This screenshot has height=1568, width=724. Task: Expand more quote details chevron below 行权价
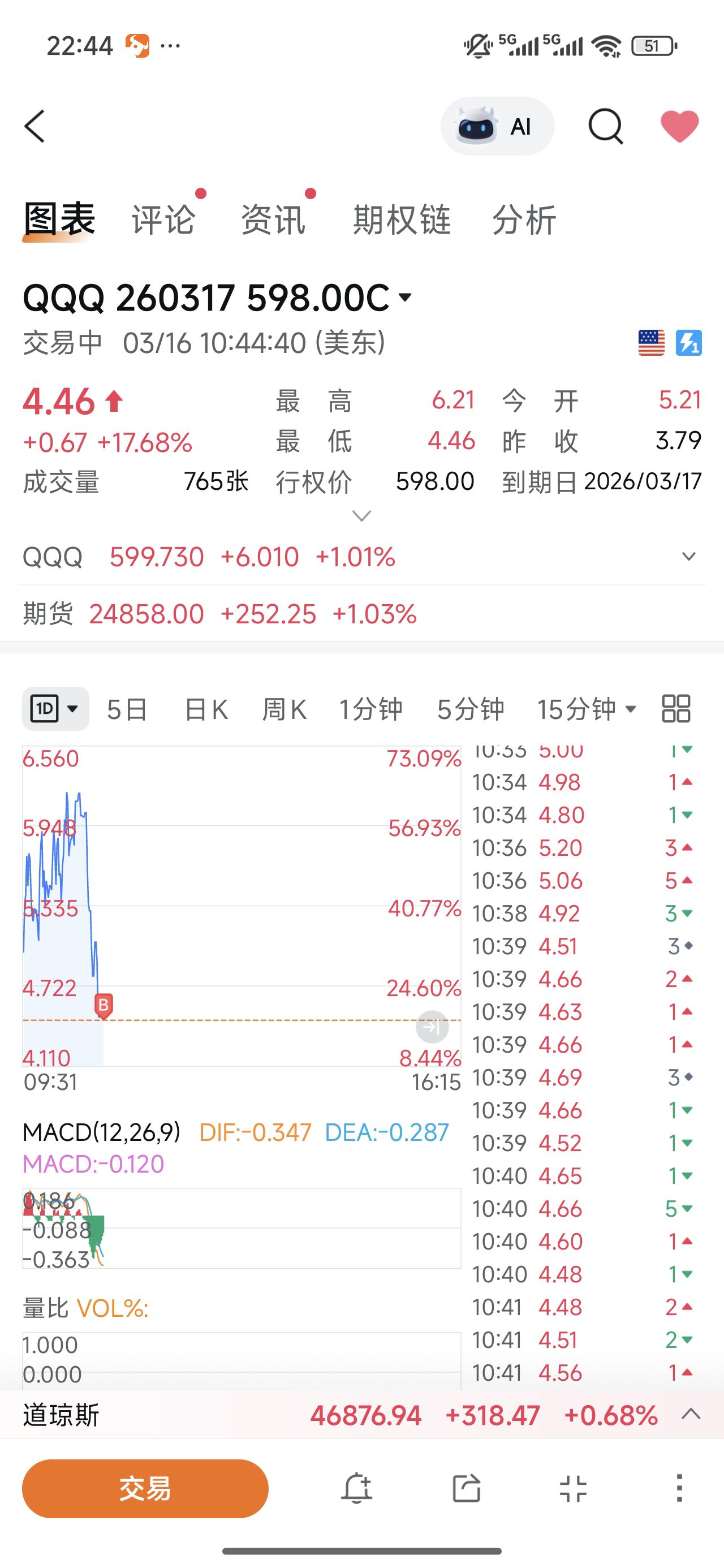[361, 516]
